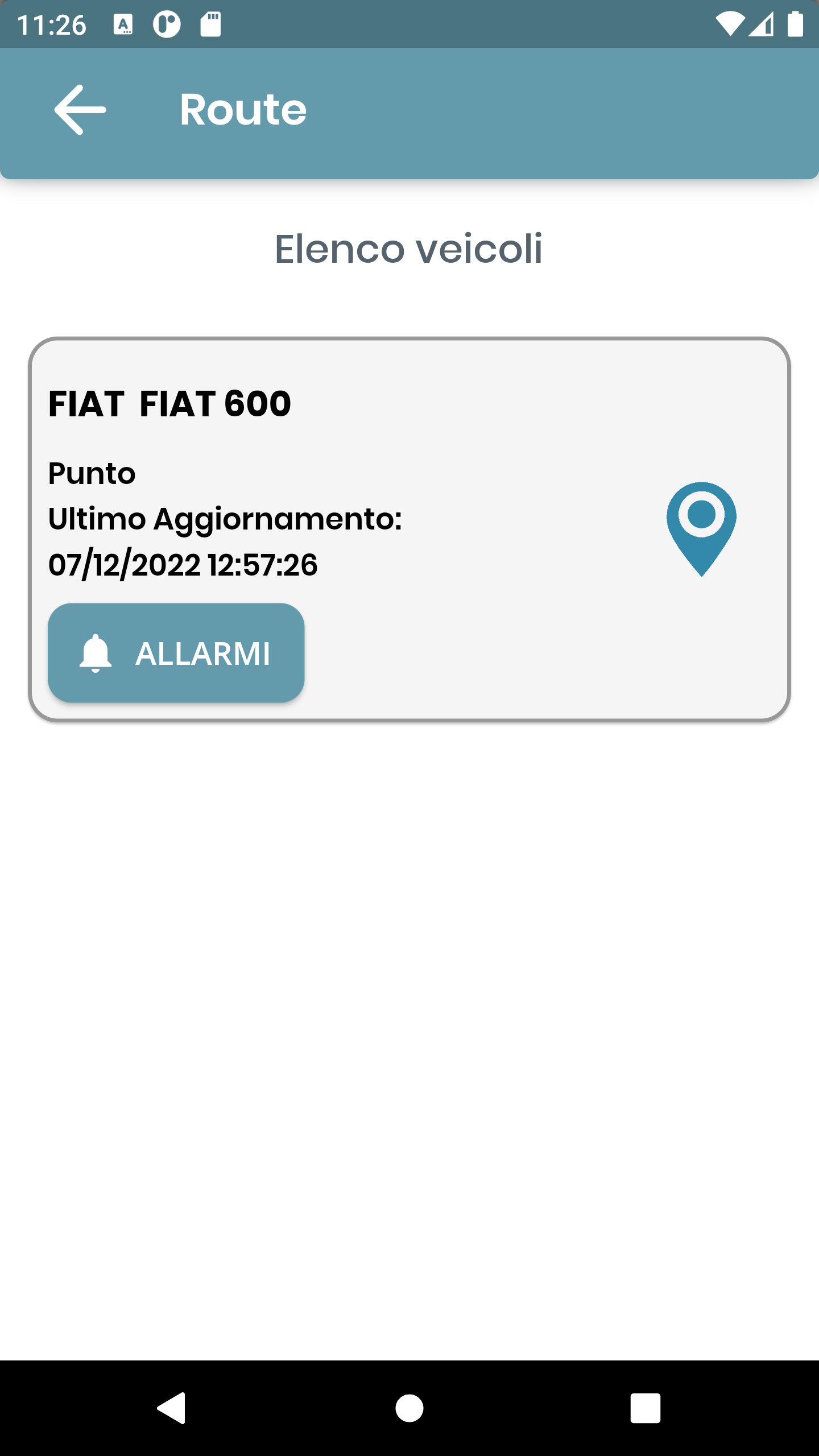The width and height of the screenshot is (819, 1456).
Task: Open the location pin for FIAT 600
Action: 701,529
